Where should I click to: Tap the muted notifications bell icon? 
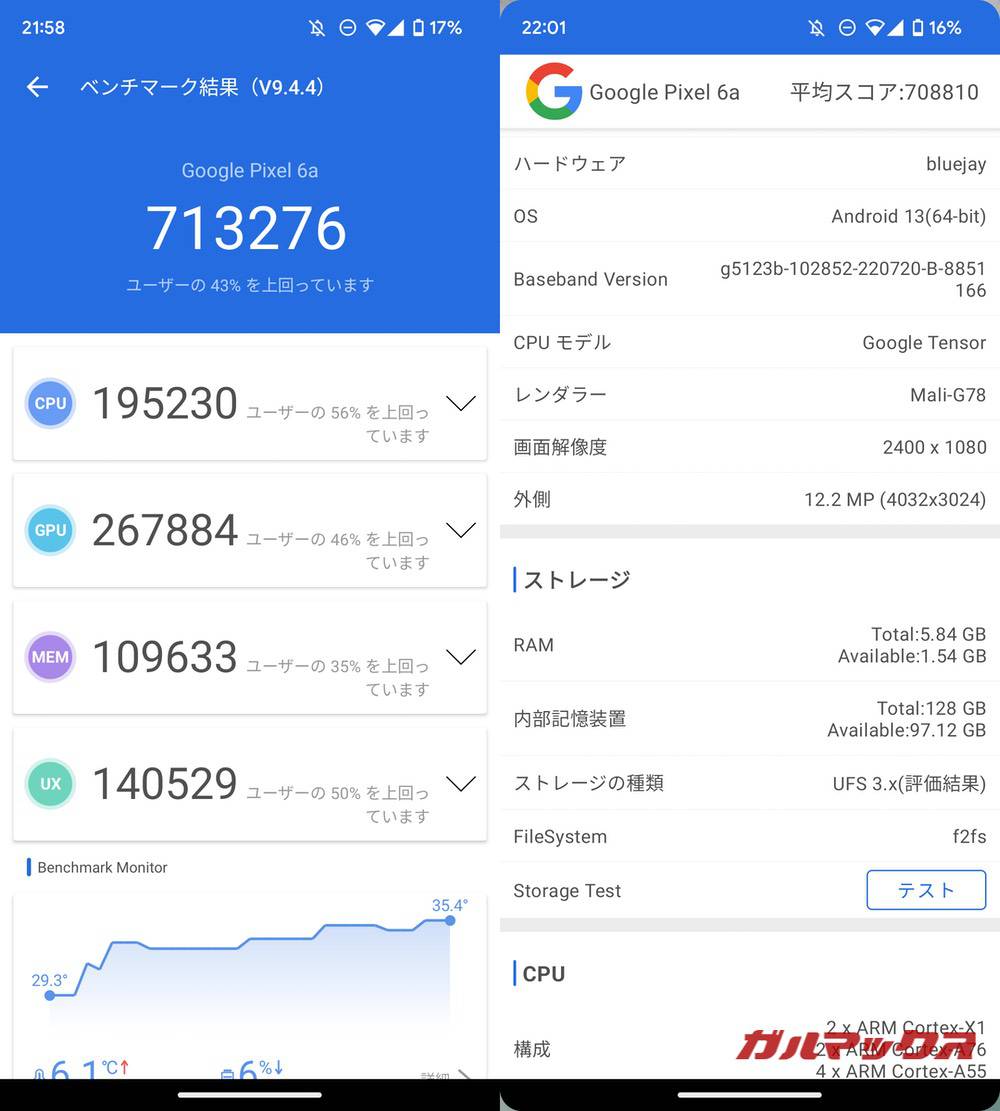(317, 28)
